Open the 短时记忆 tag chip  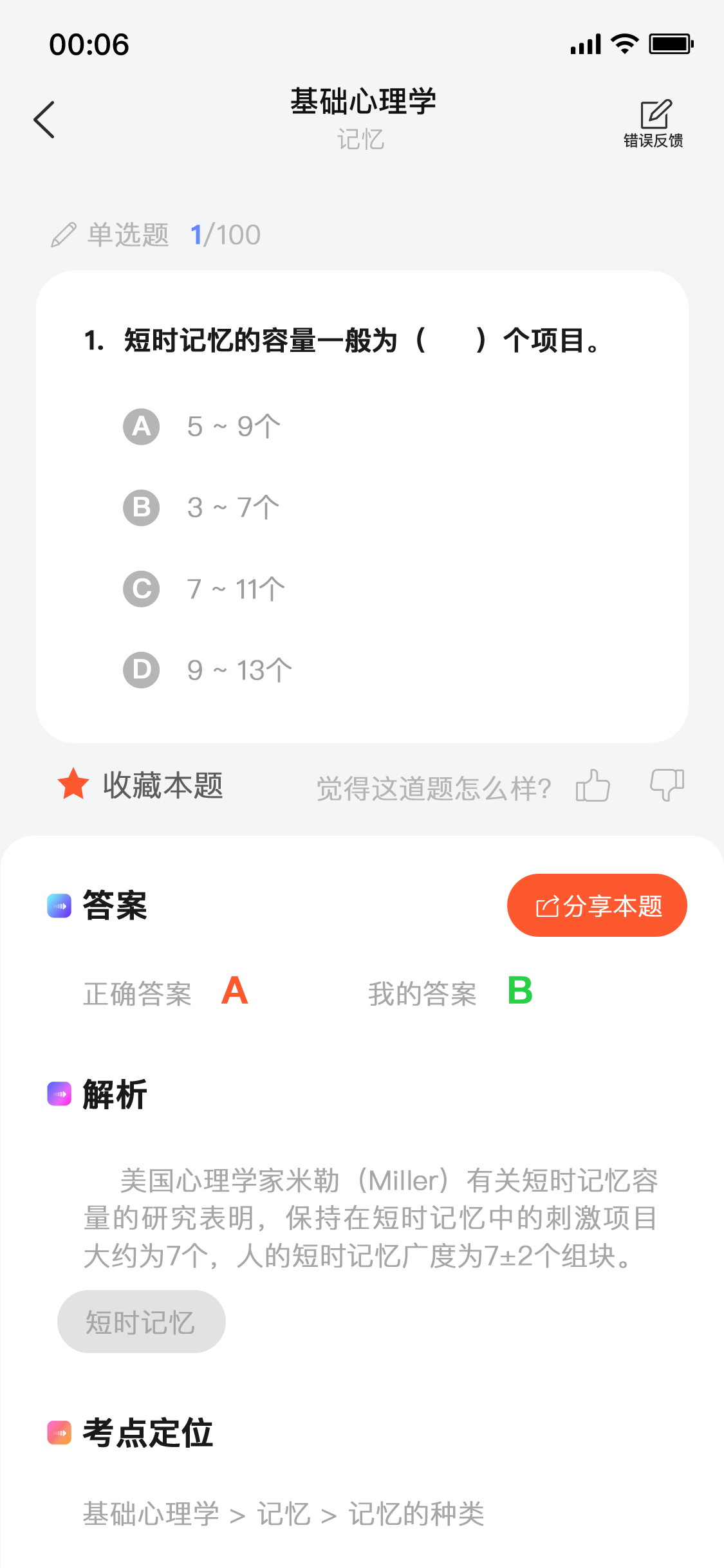point(141,1322)
